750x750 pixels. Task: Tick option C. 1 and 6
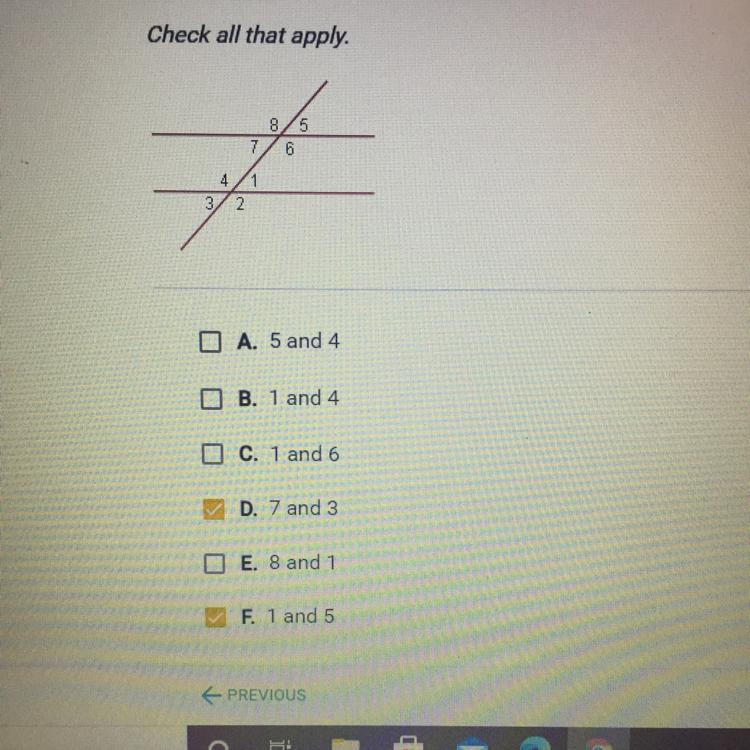(x=209, y=456)
